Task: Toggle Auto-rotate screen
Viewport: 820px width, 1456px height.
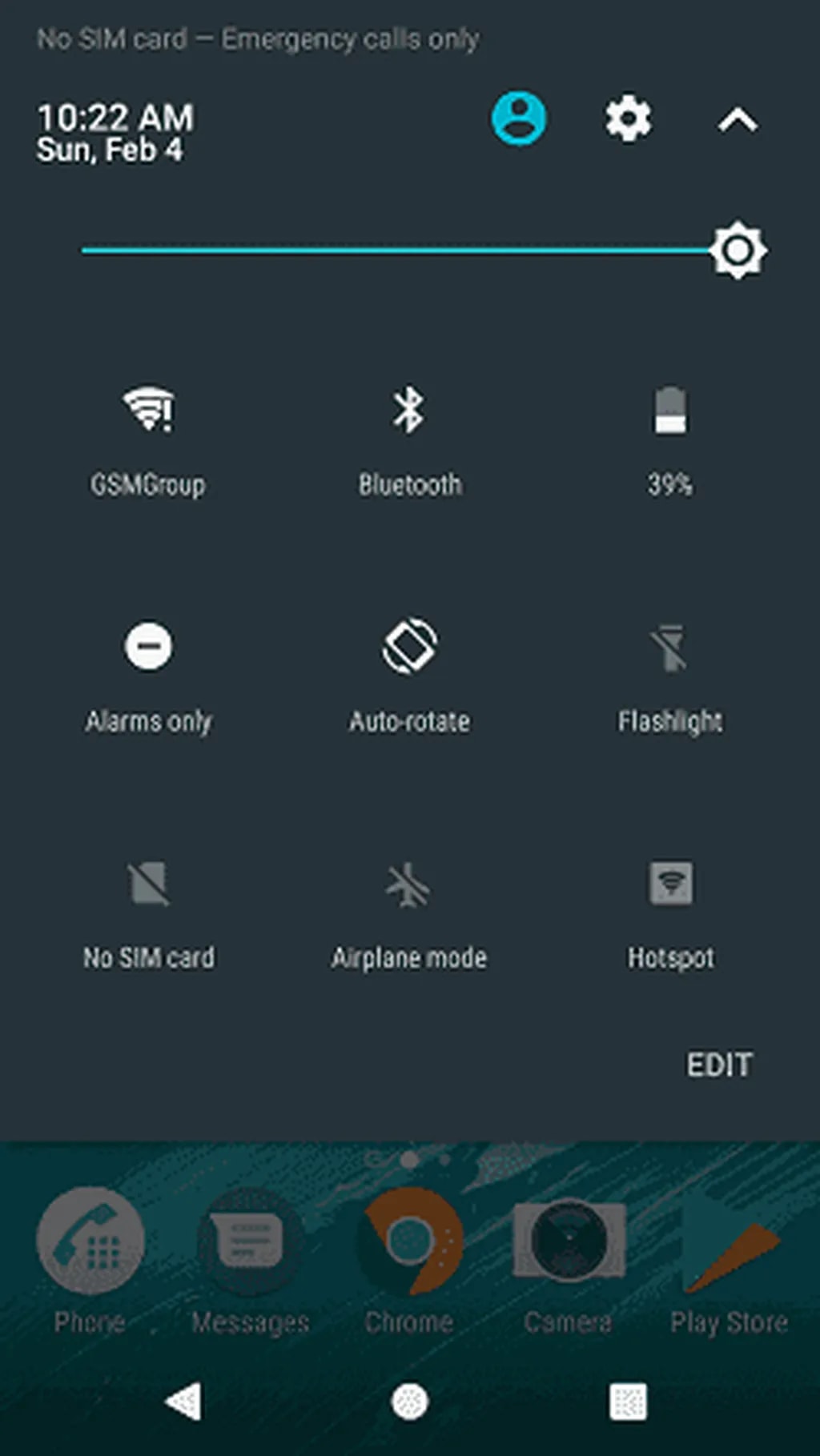Action: [x=410, y=676]
